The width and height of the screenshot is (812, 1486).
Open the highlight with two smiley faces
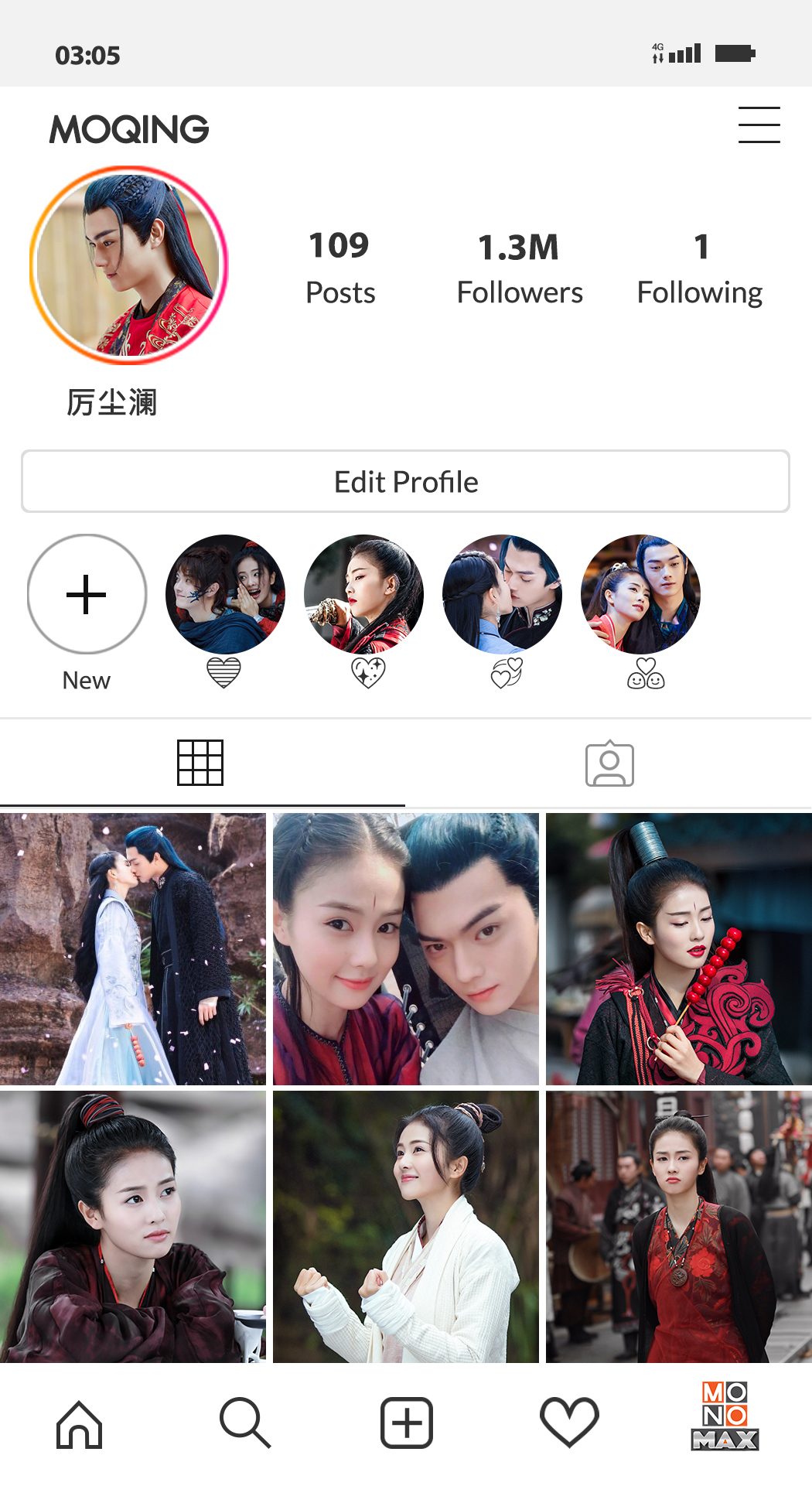point(640,594)
